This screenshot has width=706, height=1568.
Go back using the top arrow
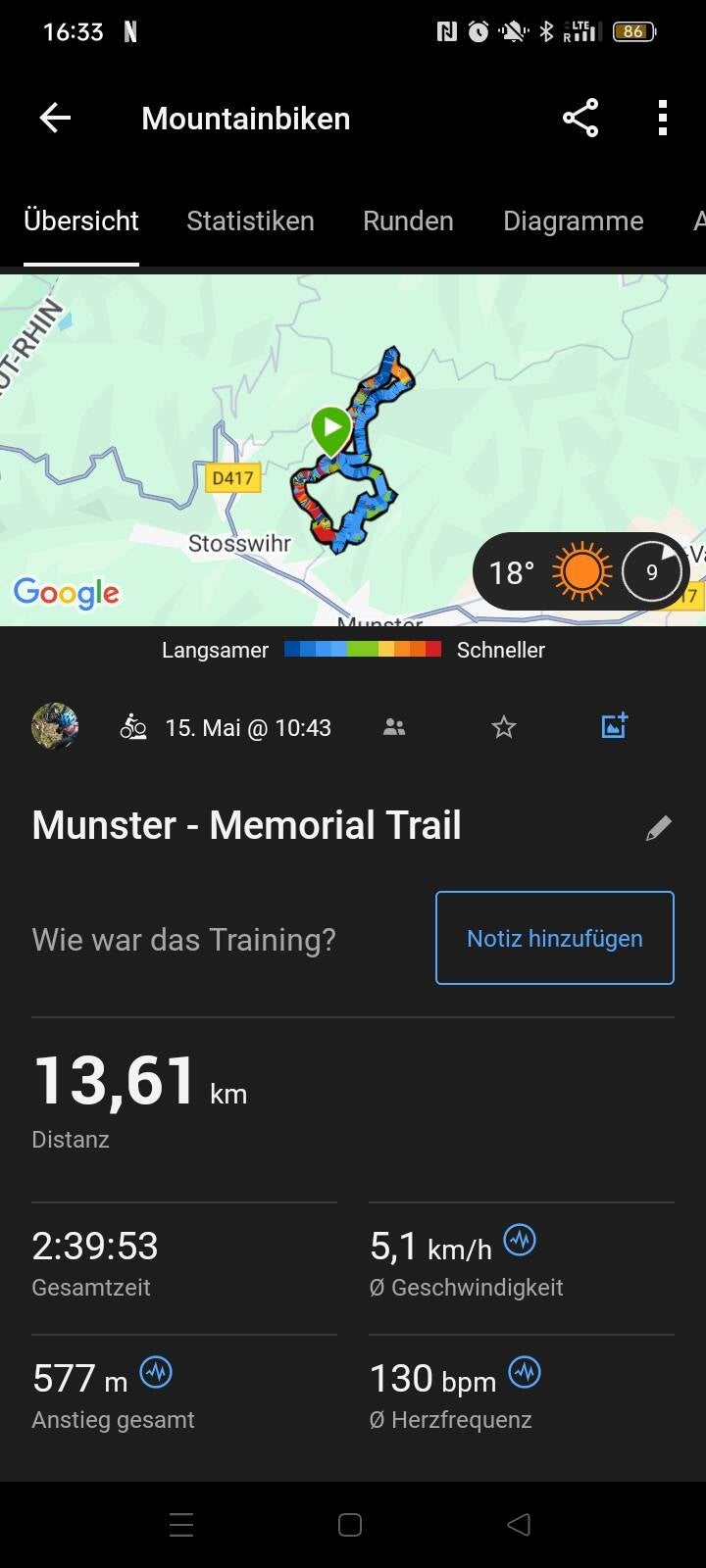pos(55,119)
